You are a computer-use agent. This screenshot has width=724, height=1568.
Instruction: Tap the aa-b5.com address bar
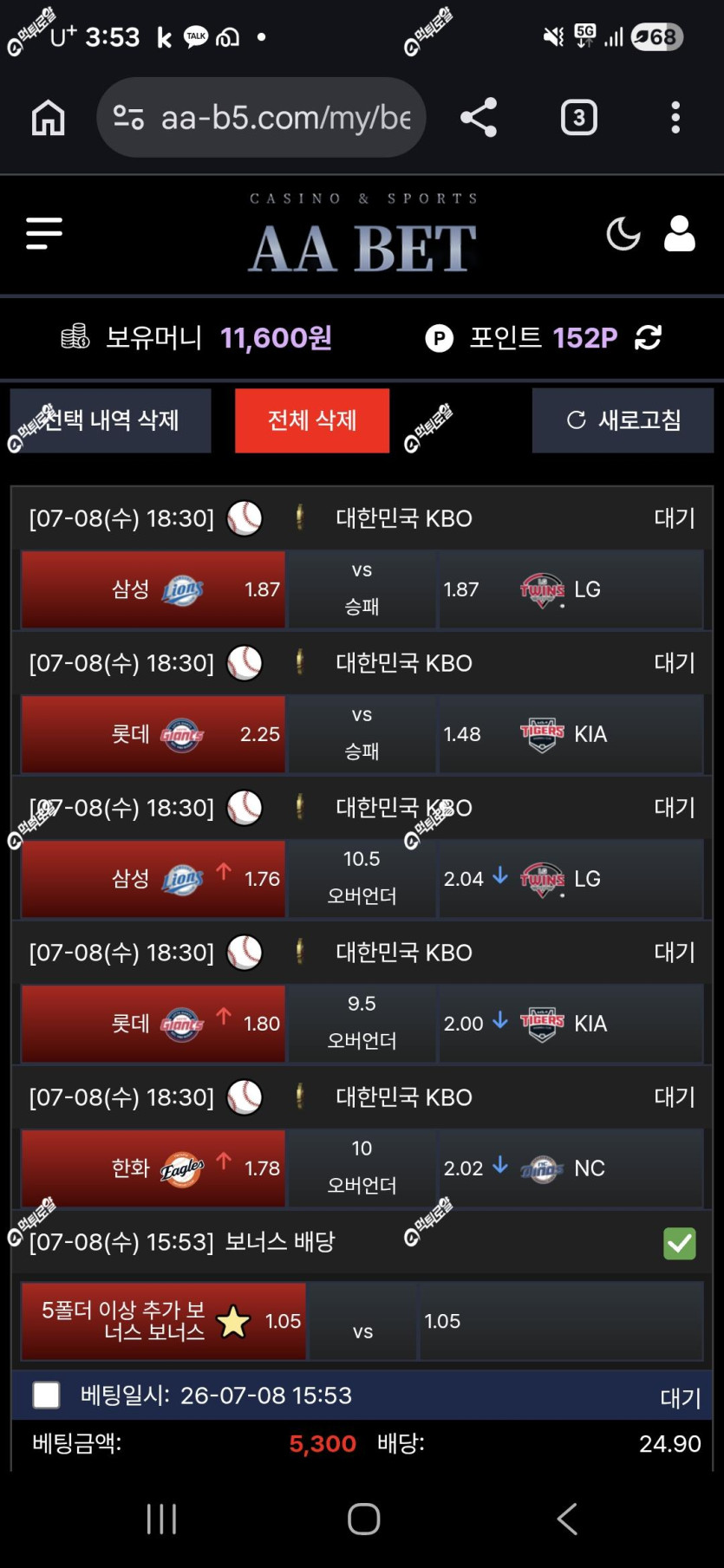pyautogui.click(x=261, y=117)
